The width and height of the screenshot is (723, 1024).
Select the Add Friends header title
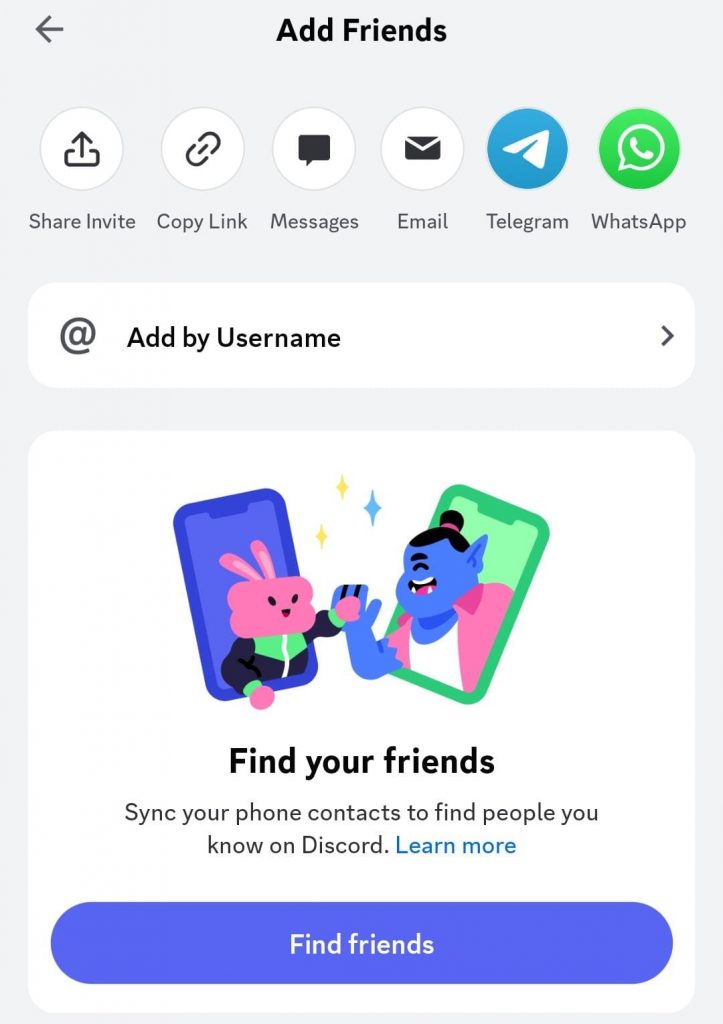point(361,30)
